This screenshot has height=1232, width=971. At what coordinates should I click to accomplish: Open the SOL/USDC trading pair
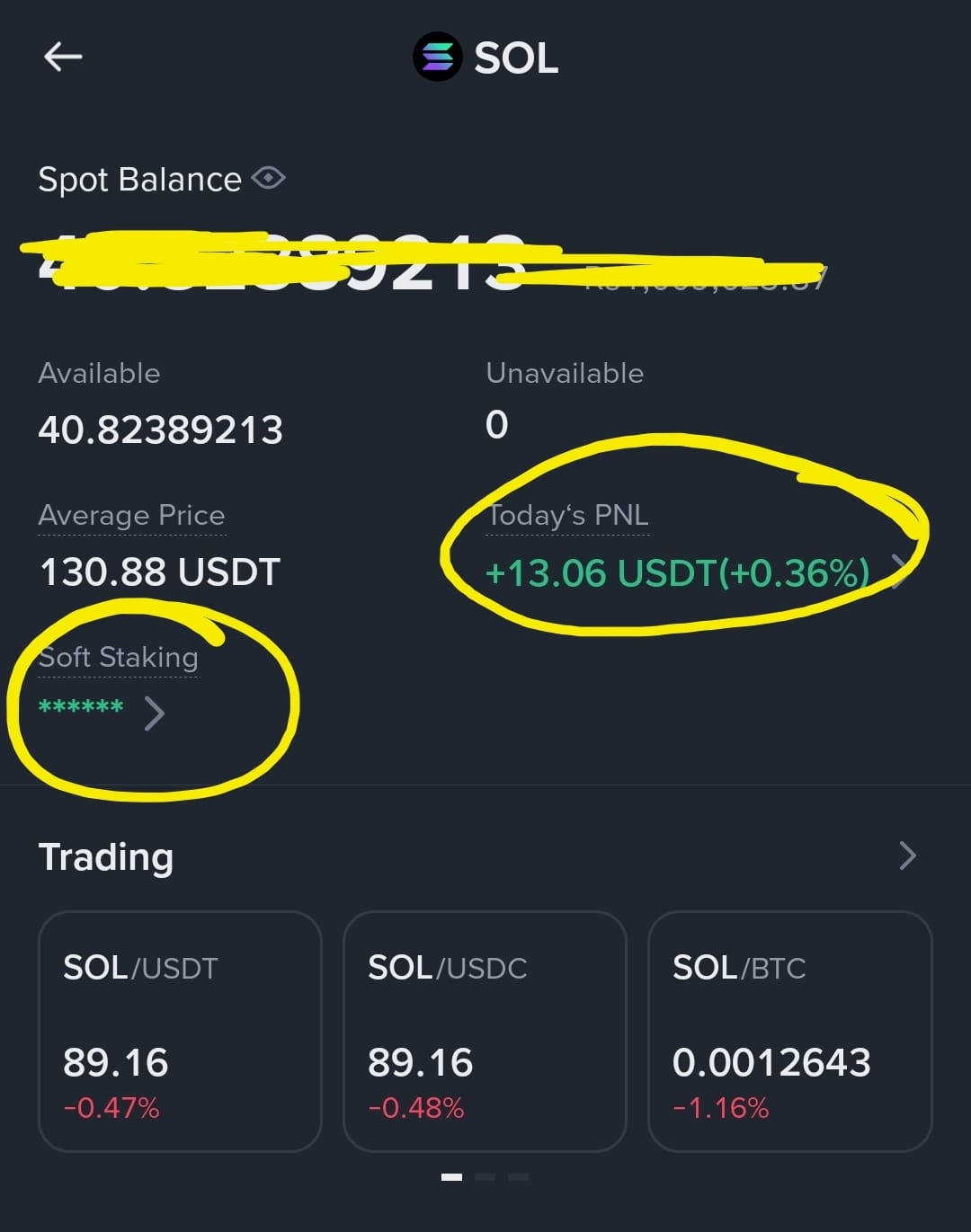tap(485, 1031)
